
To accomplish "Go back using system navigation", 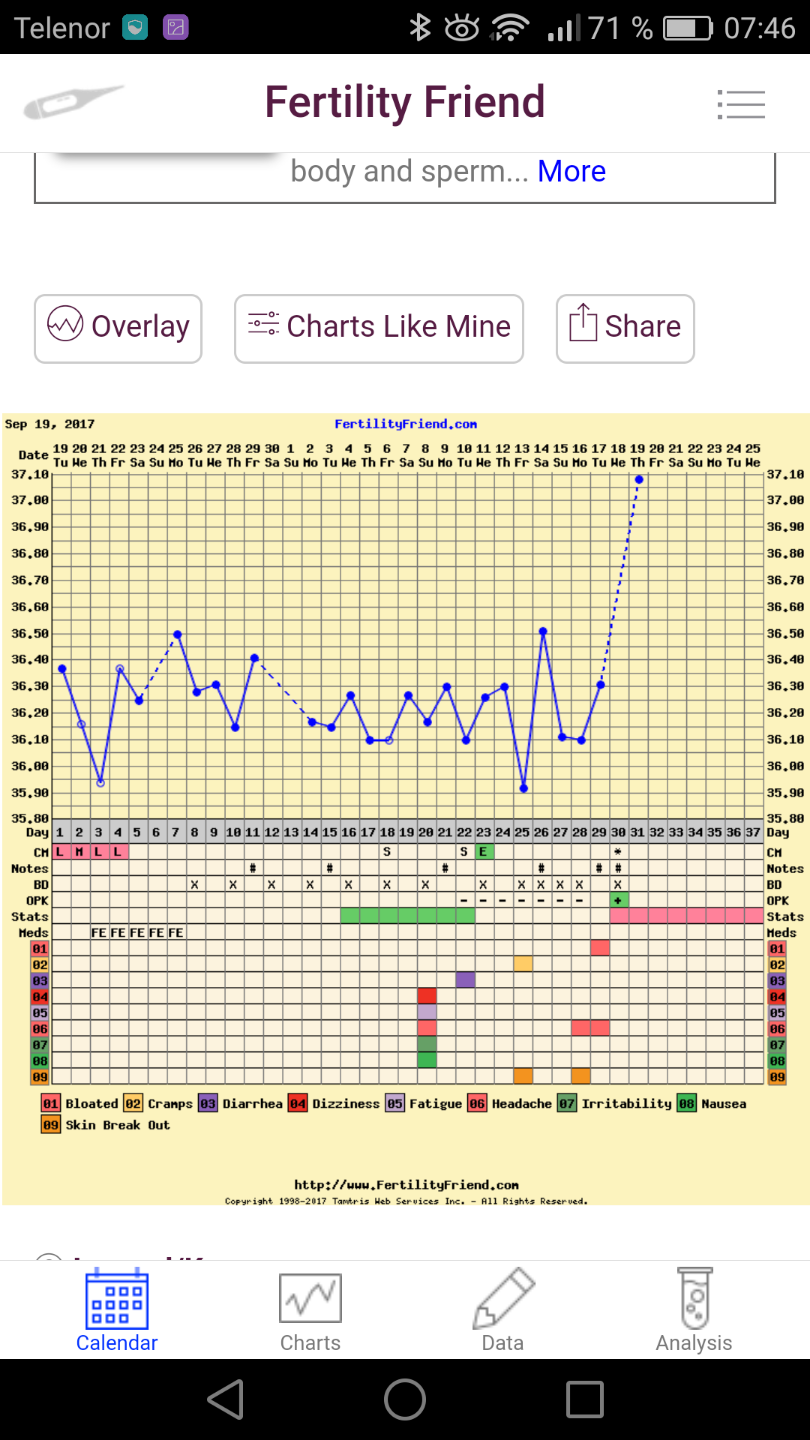I will click(226, 1399).
